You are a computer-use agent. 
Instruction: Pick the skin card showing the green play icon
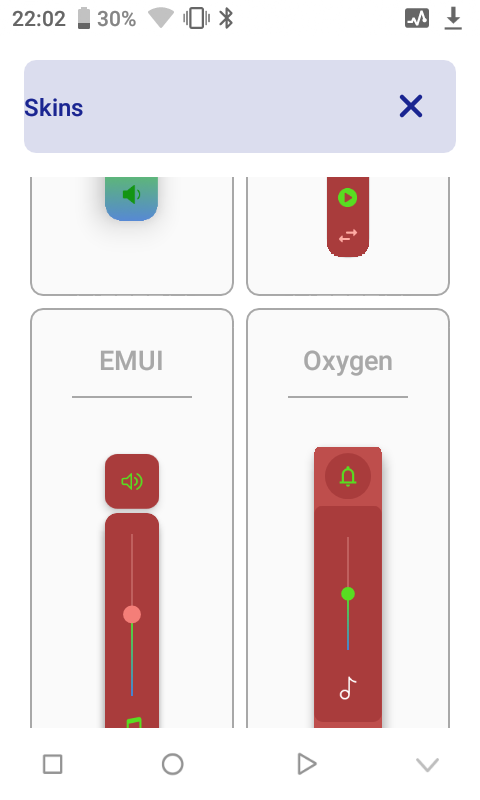[348, 236]
